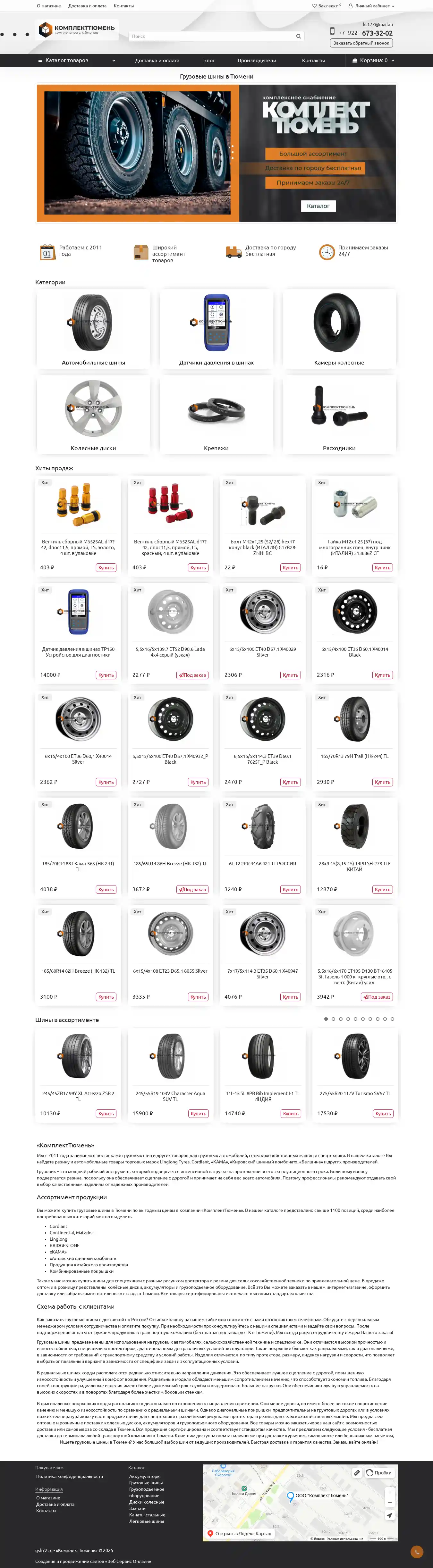The image size is (433, 1568).
Task: Go to Производители in navigation bar
Action: [256, 60]
